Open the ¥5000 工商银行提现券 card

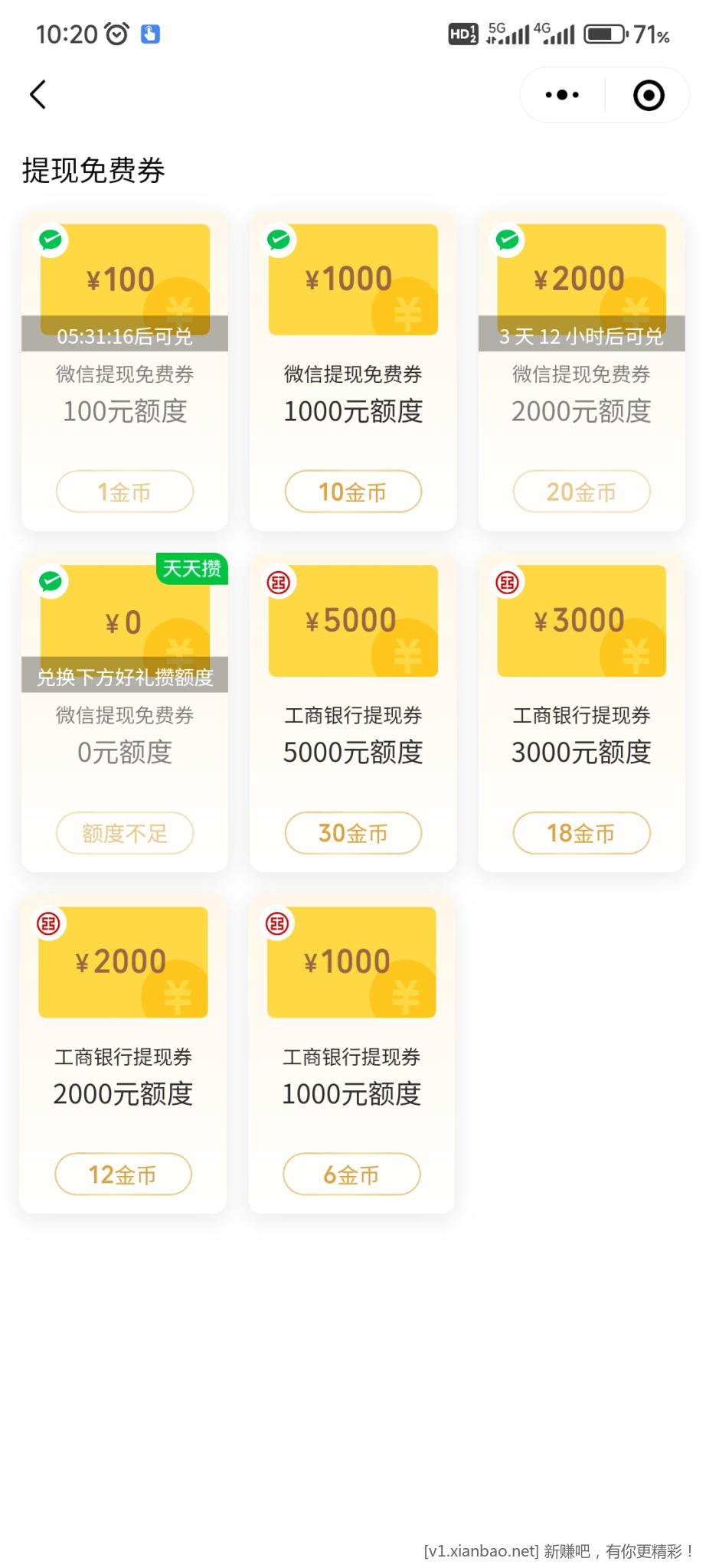353,658
